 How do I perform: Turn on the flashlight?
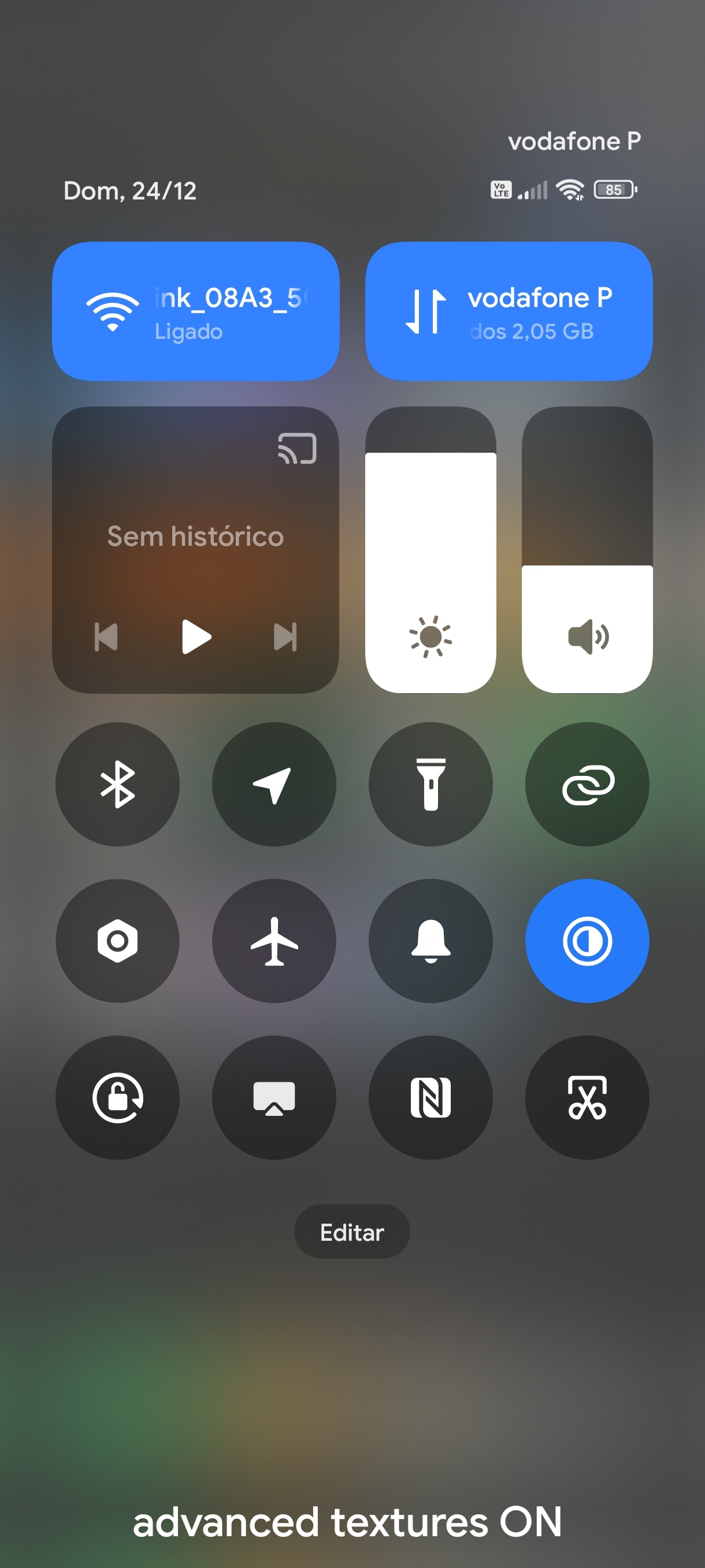[431, 784]
